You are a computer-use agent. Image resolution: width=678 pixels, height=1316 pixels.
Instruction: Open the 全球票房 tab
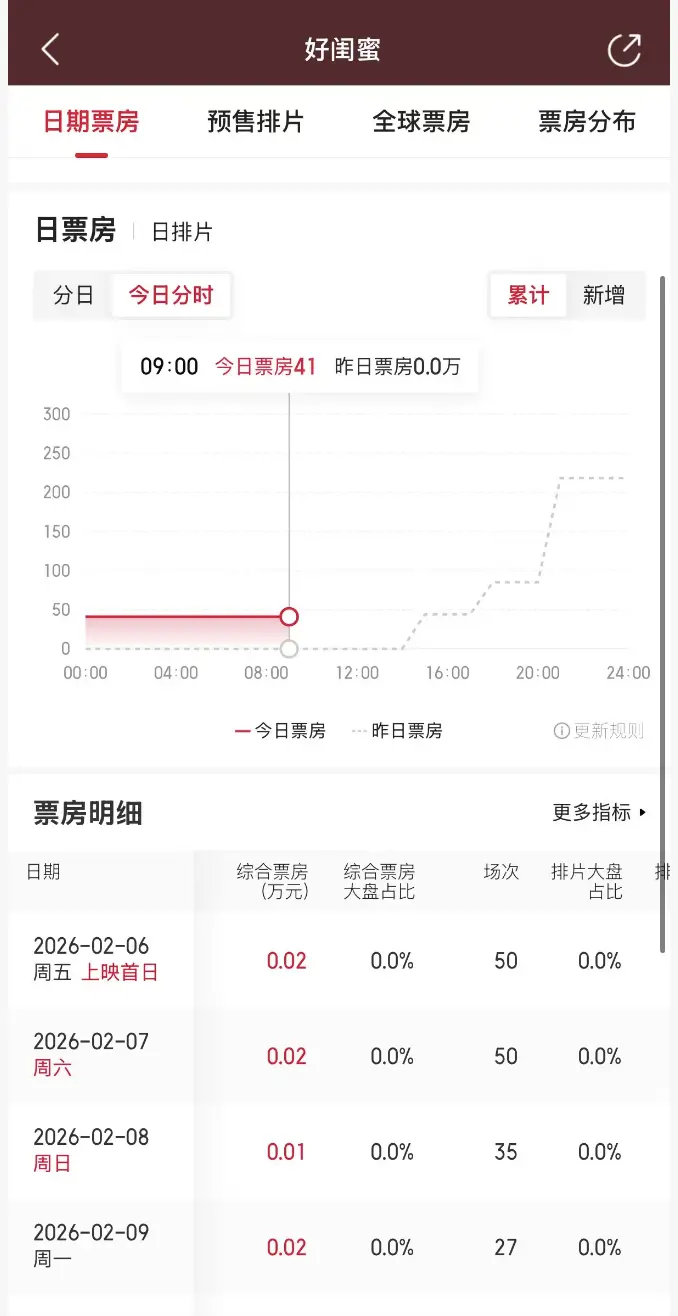(421, 122)
